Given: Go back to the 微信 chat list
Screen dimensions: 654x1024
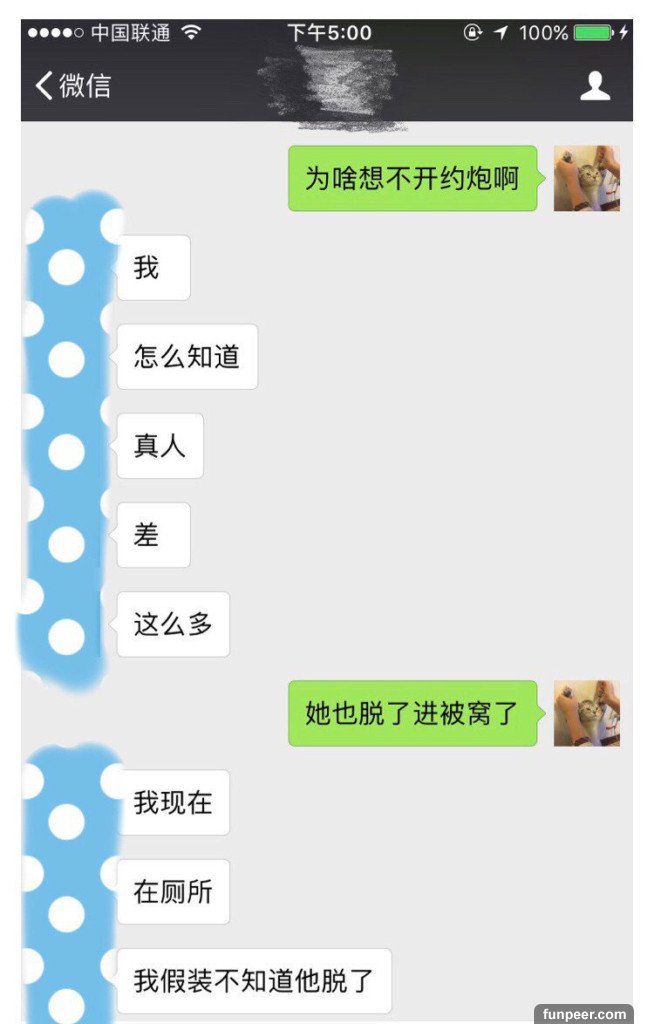Looking at the screenshot, I should pyautogui.click(x=72, y=86).
